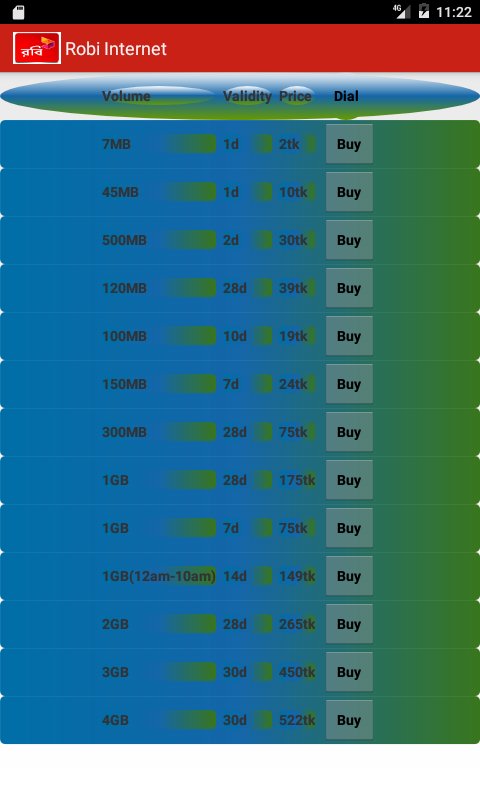Image resolution: width=480 pixels, height=800 pixels.
Task: Buy the 120MB 28d pack
Action: pos(349,288)
